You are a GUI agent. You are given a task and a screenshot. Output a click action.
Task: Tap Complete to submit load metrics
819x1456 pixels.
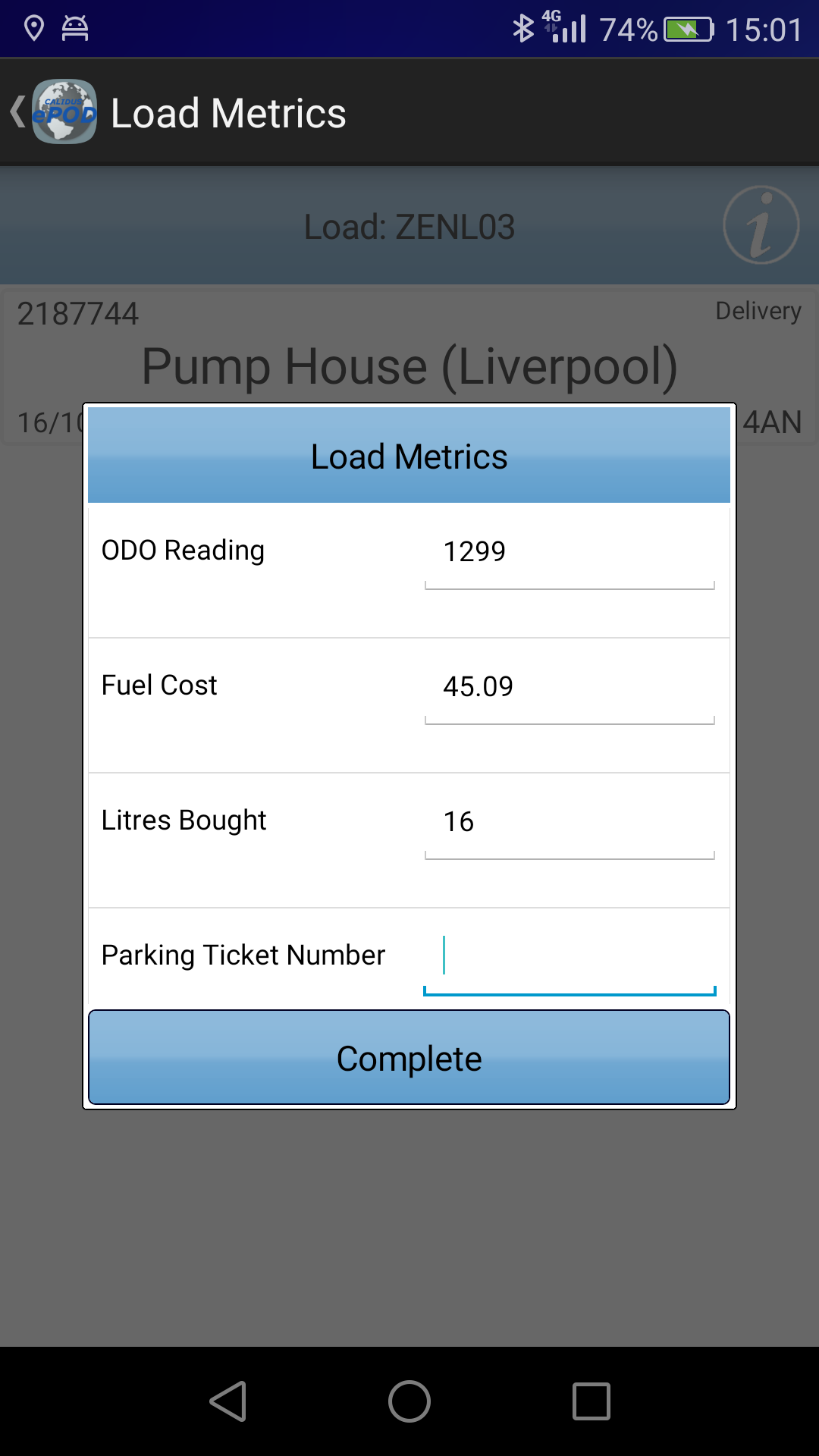click(x=409, y=1057)
